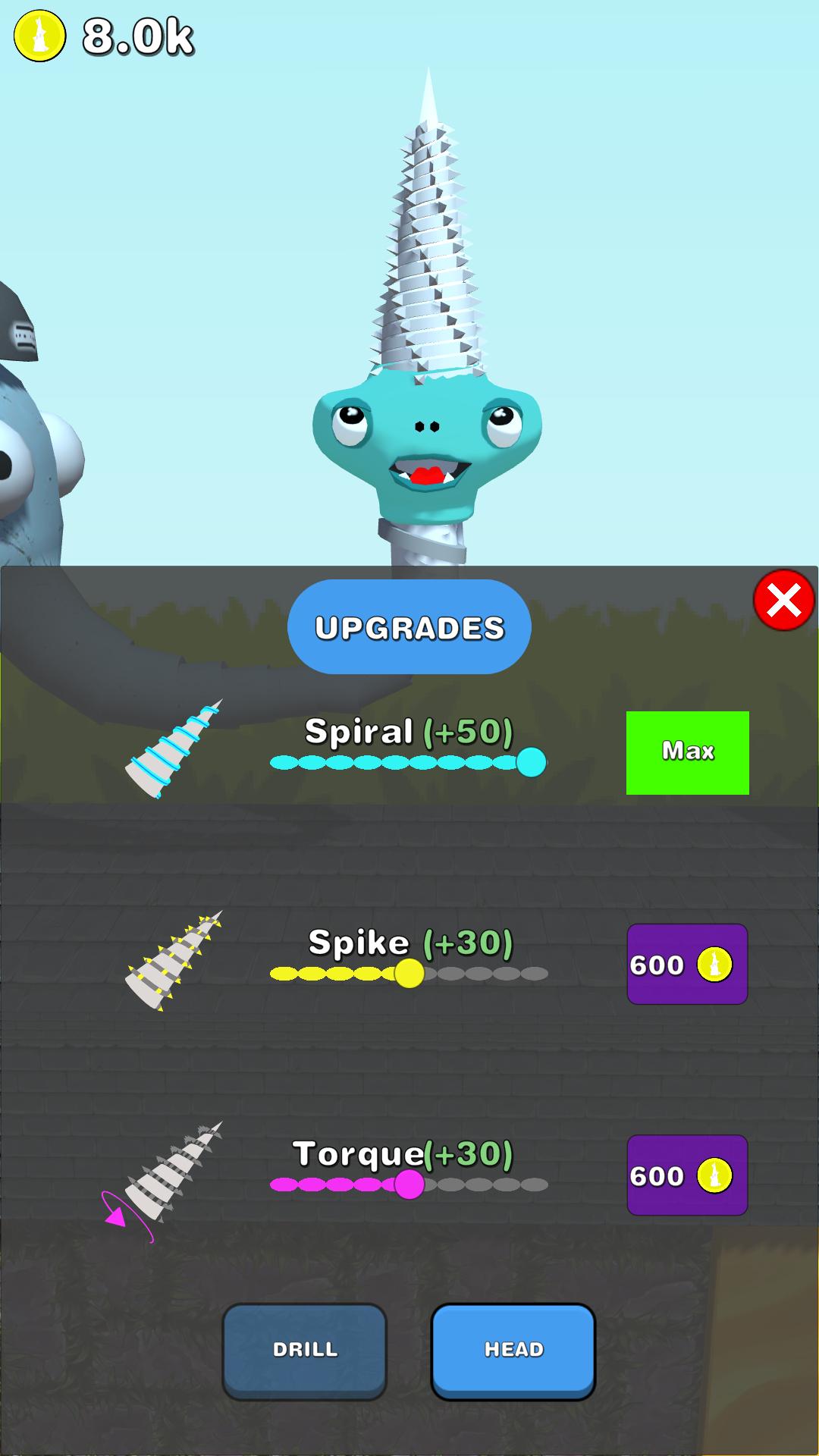Buy the Torque upgrade for 600
The image size is (819, 1456).
pyautogui.click(x=687, y=1175)
